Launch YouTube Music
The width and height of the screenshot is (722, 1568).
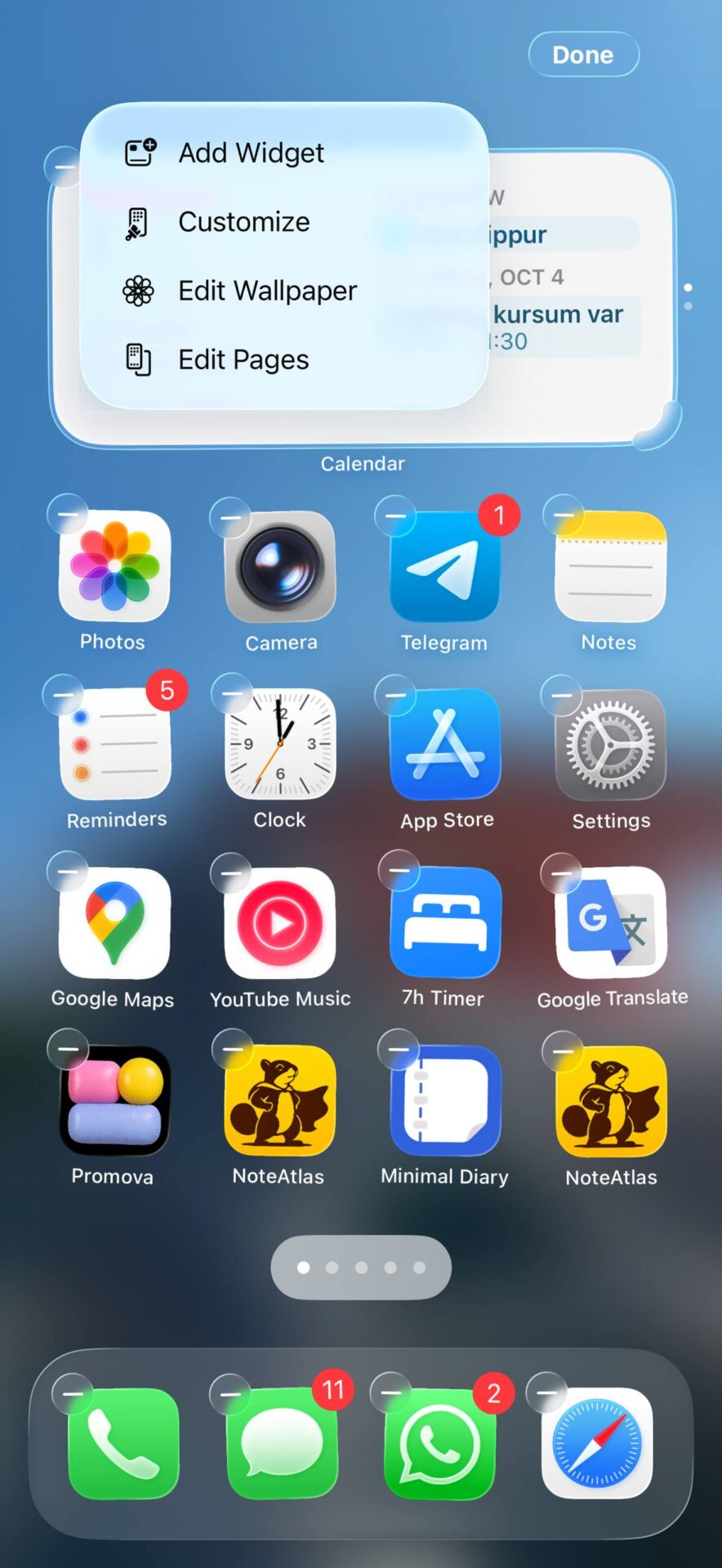tap(280, 923)
